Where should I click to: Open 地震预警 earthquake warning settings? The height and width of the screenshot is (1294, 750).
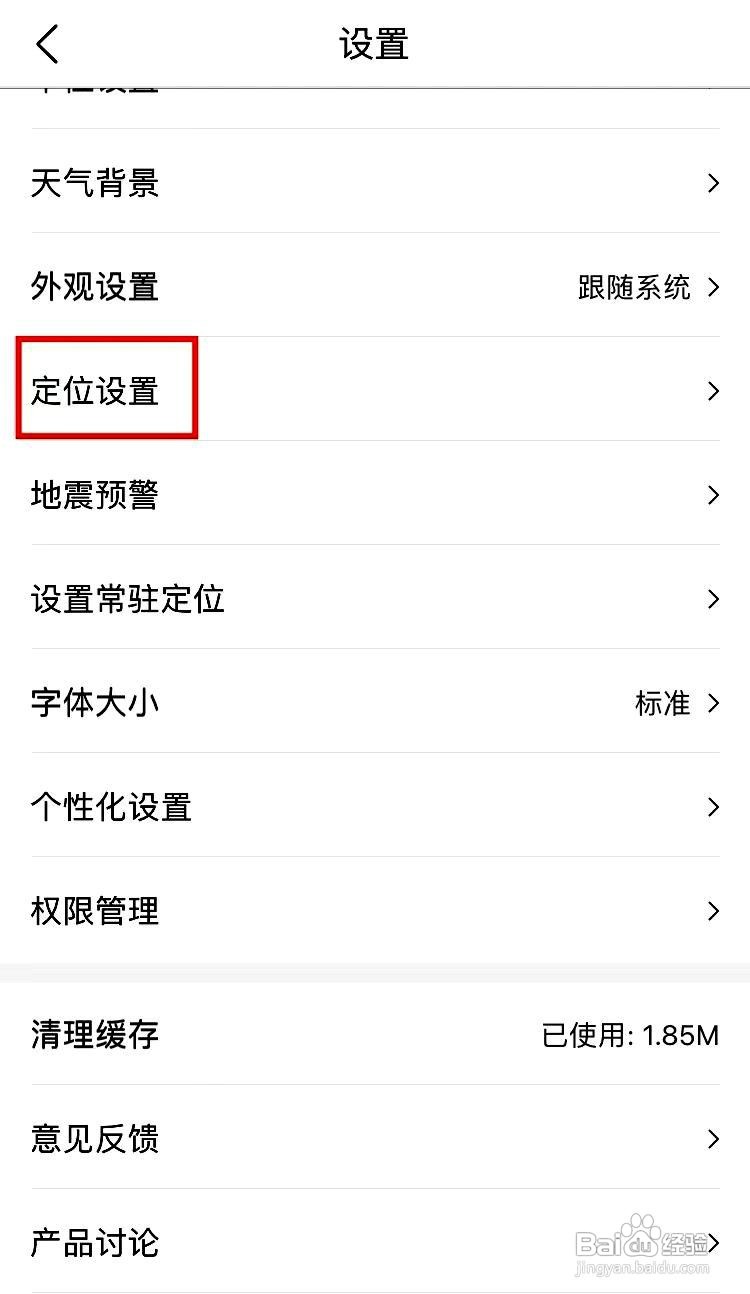94,495
